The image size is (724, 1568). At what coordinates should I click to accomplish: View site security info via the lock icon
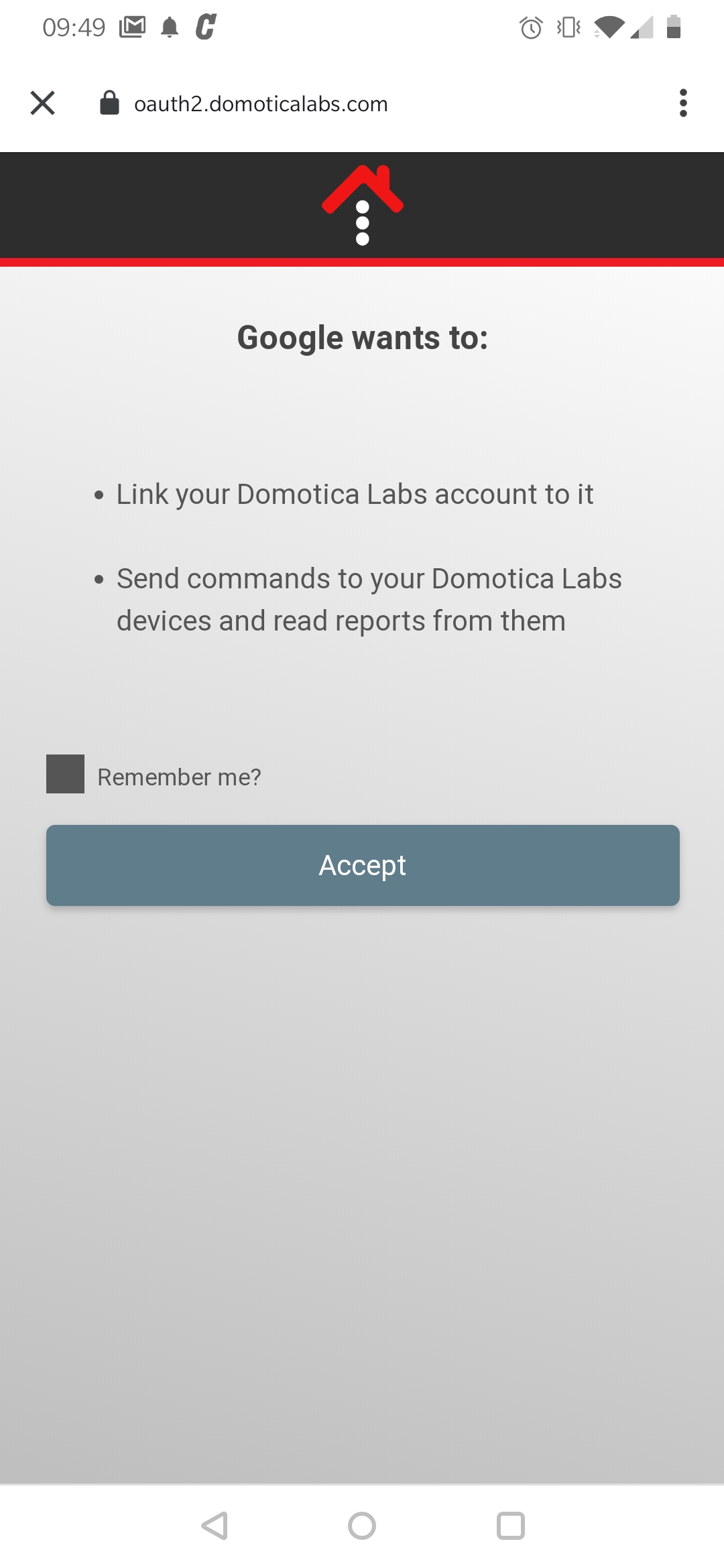pyautogui.click(x=109, y=103)
